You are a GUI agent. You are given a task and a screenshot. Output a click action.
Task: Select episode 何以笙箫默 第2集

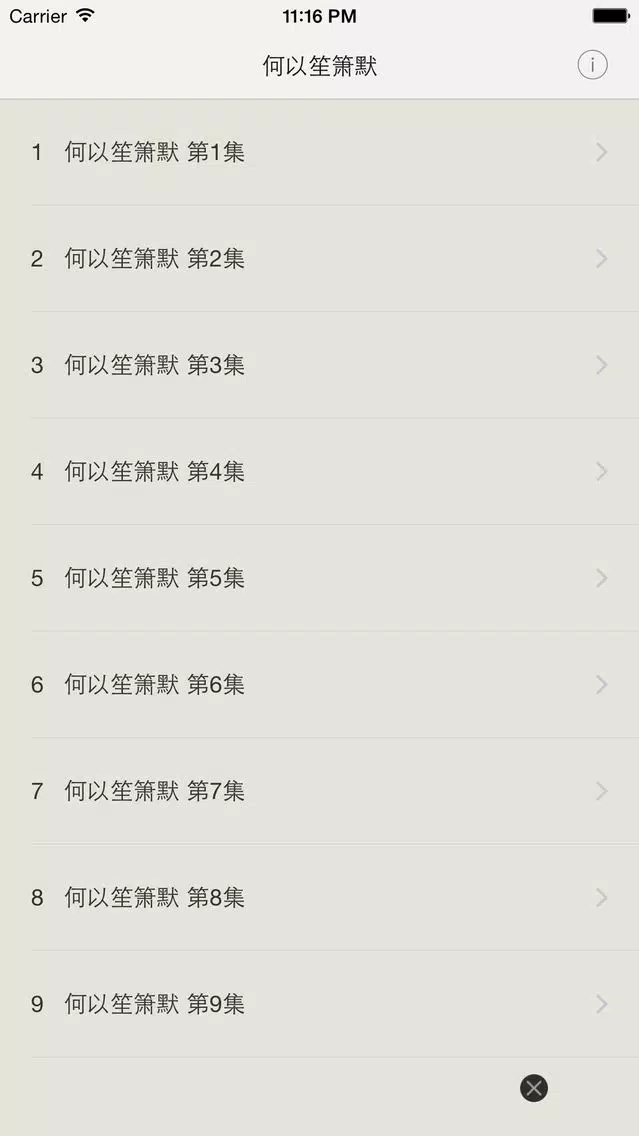(320, 259)
